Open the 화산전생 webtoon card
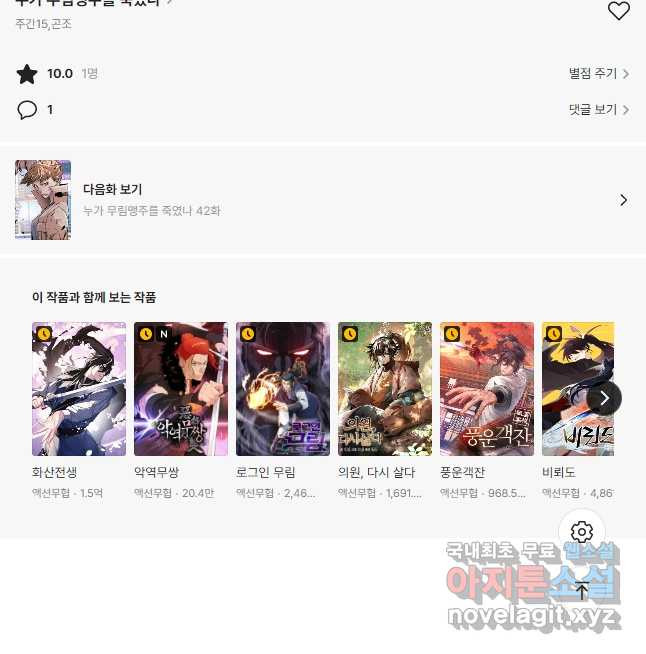Screen dimensions: 646x654 pyautogui.click(x=79, y=389)
